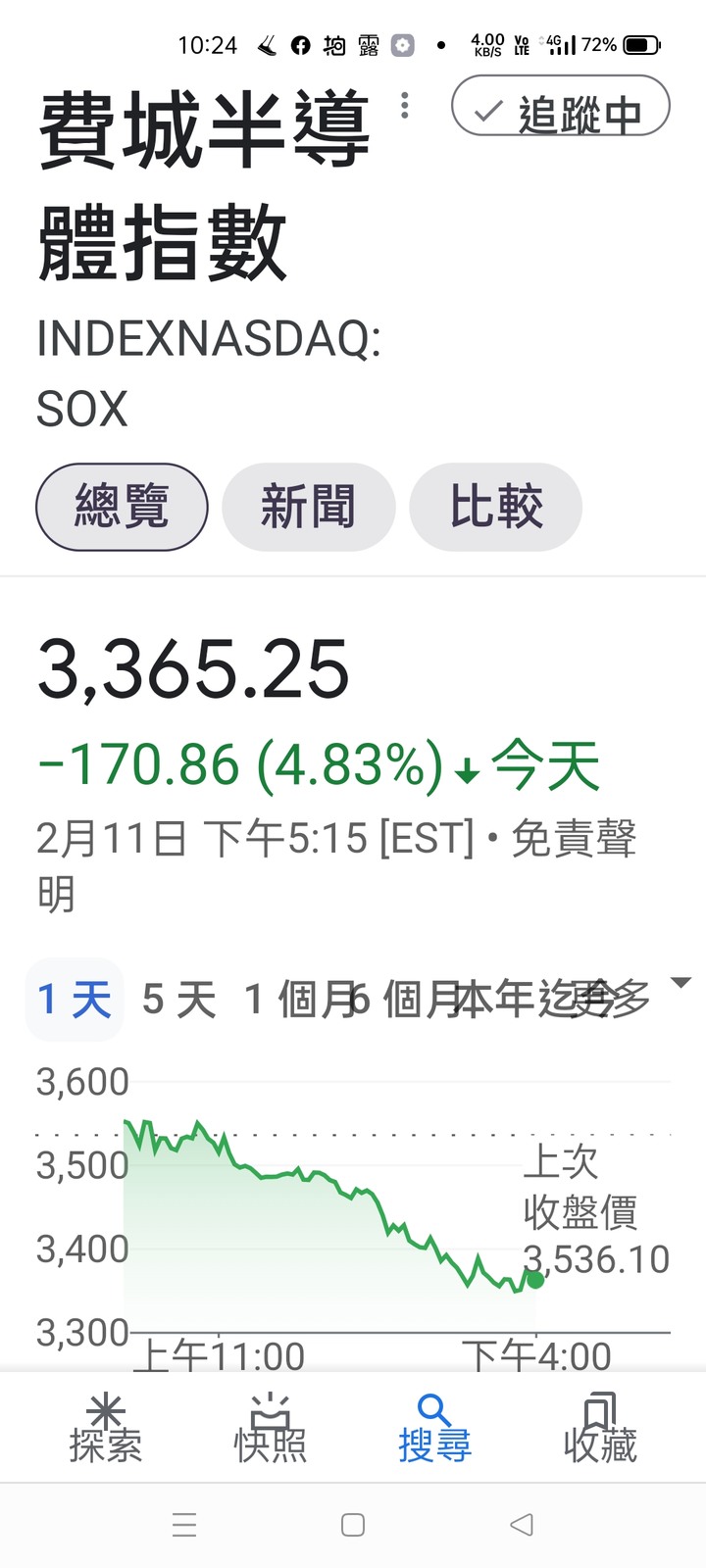Tap the system back button
706x1568 pixels.
(x=522, y=1525)
